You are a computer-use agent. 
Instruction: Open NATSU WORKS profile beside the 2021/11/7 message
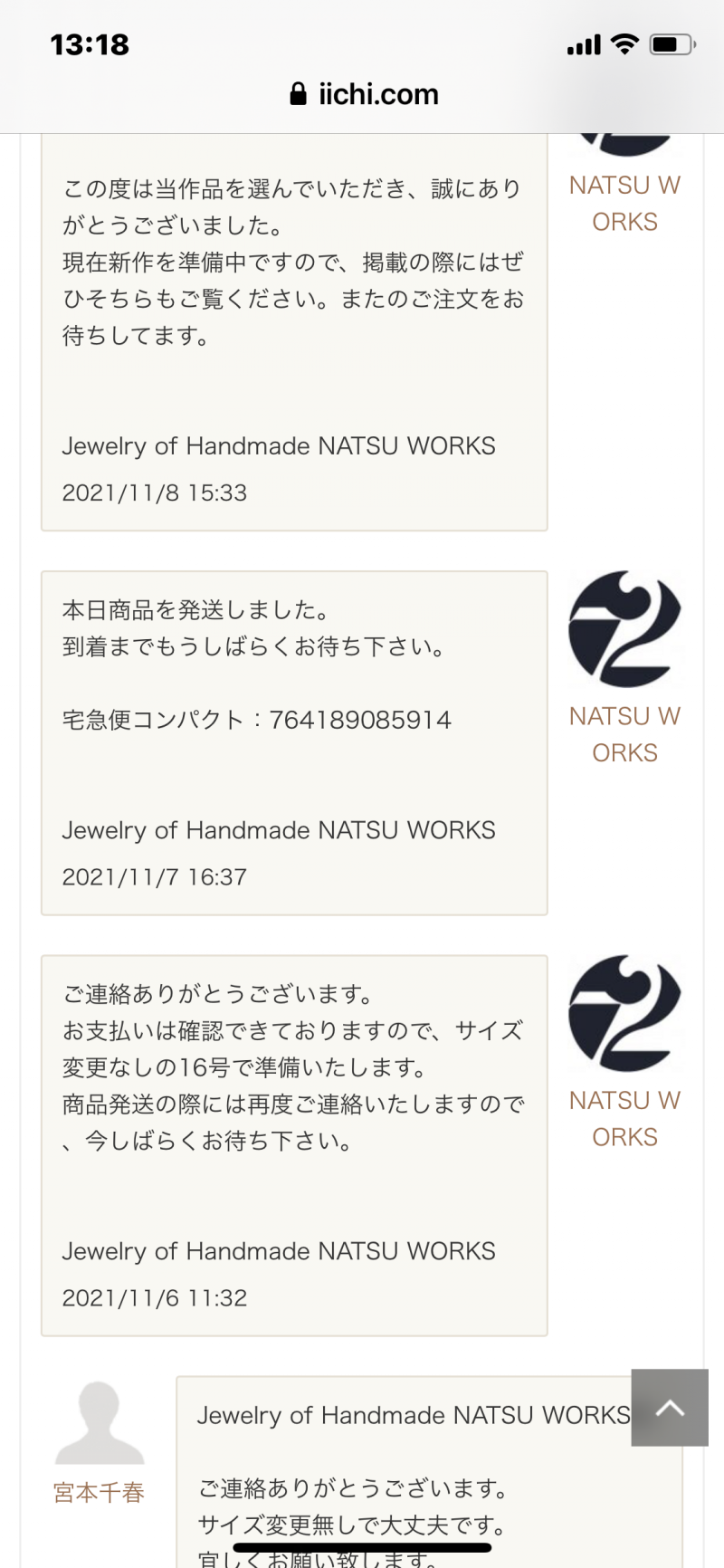click(624, 734)
